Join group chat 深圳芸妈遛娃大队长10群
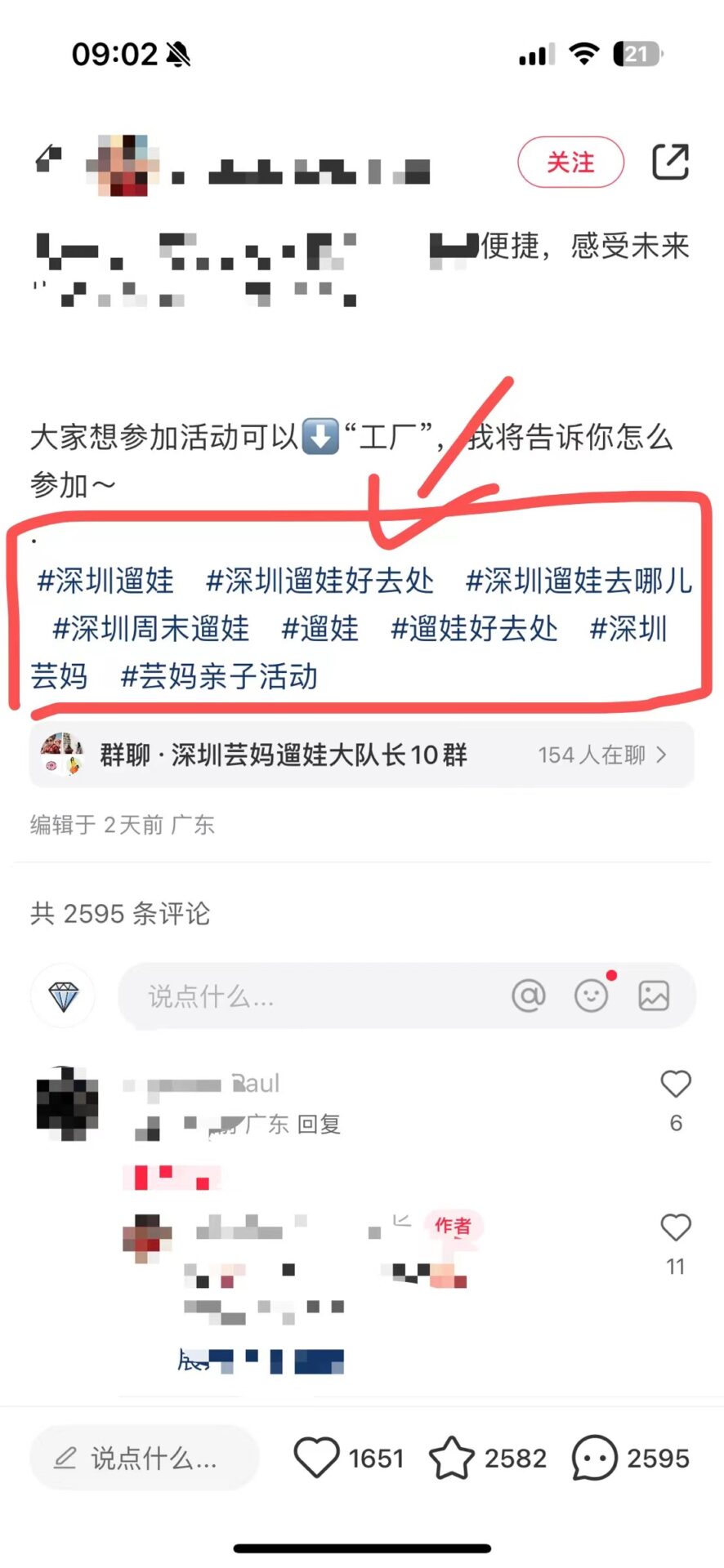 tap(361, 755)
